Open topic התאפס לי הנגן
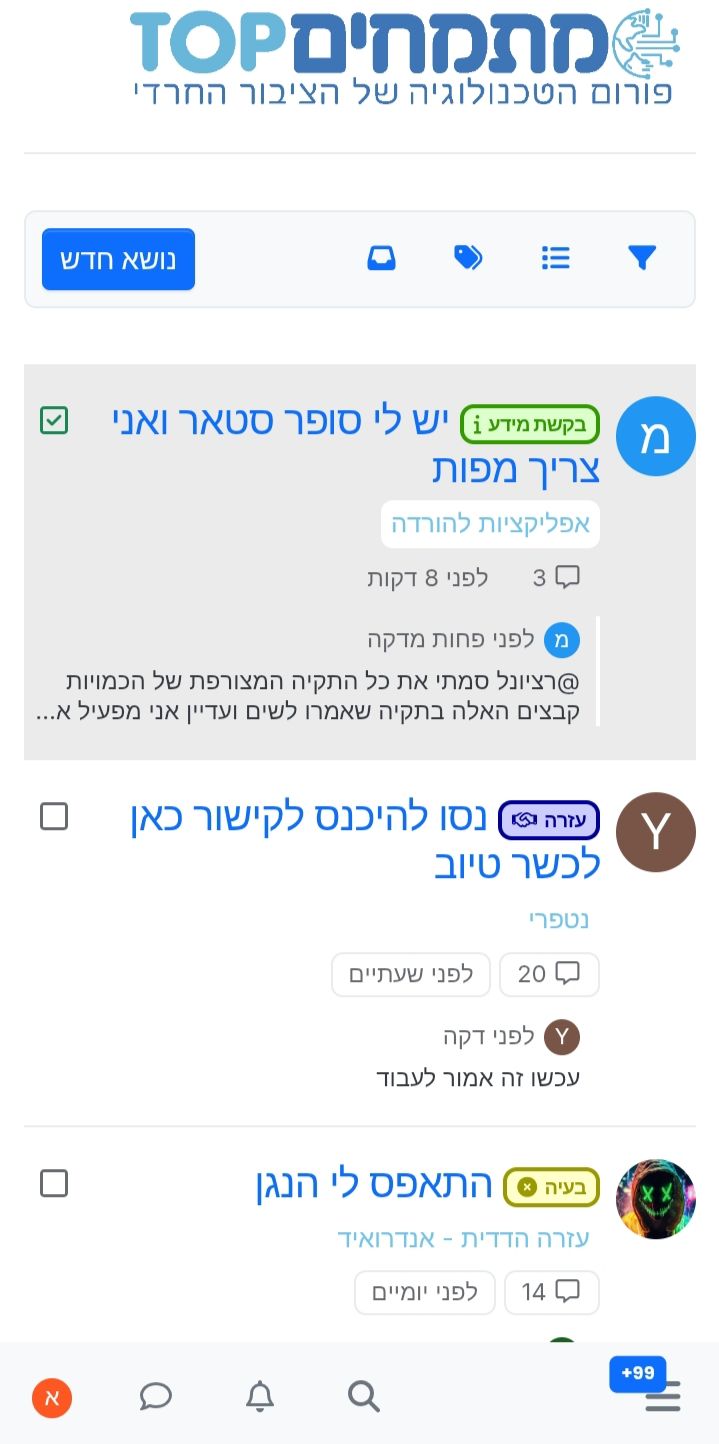 pos(375,1186)
